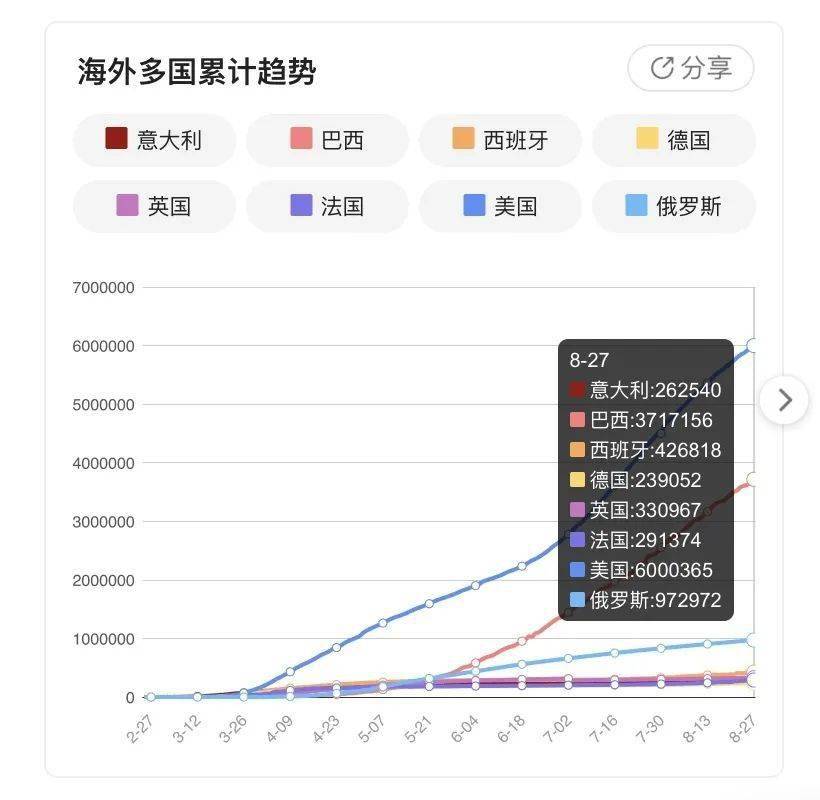Toggle the 法国 legend chip
This screenshot has height=800, width=820.
(x=327, y=206)
